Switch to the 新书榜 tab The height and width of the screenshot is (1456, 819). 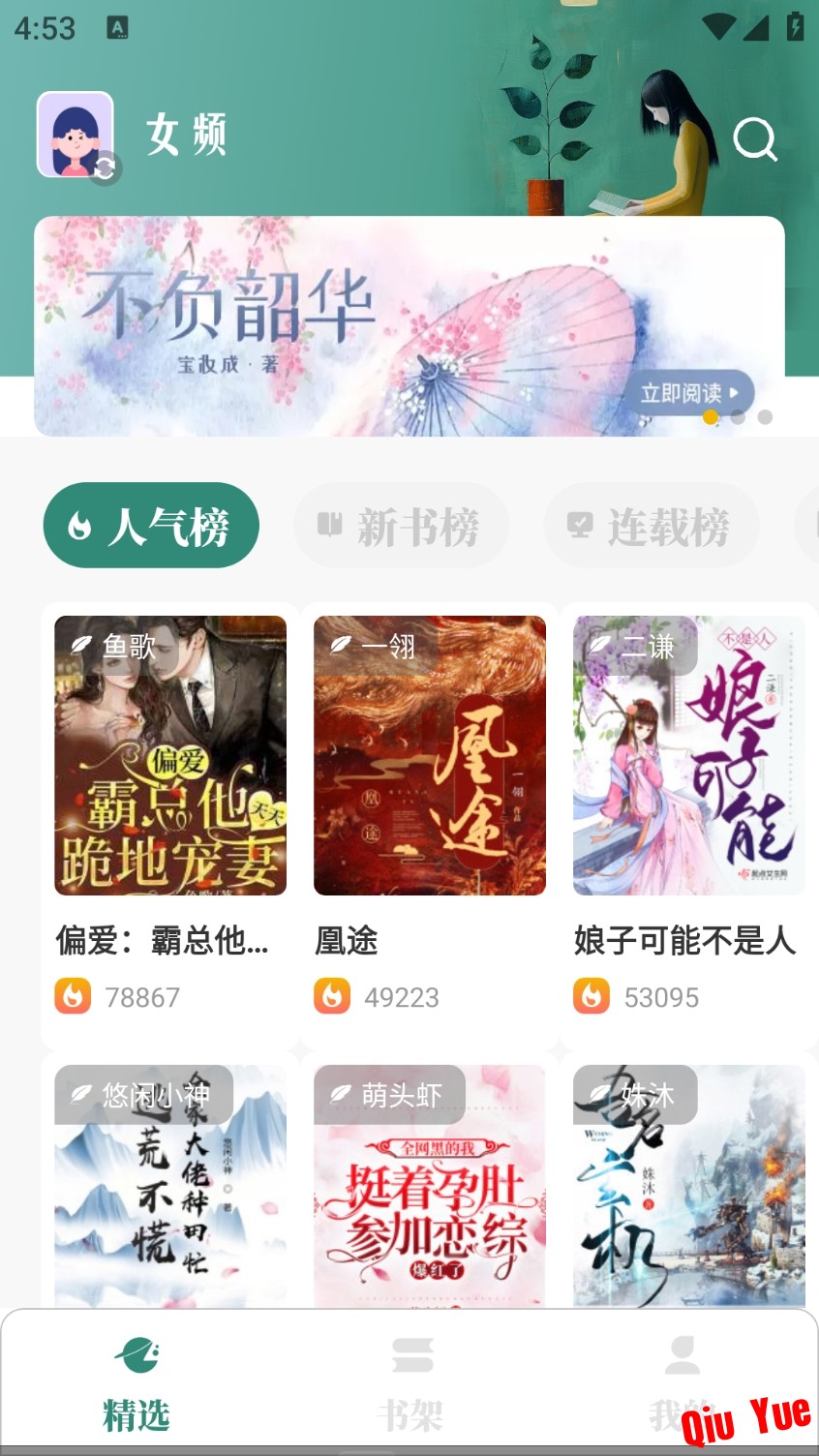(401, 526)
